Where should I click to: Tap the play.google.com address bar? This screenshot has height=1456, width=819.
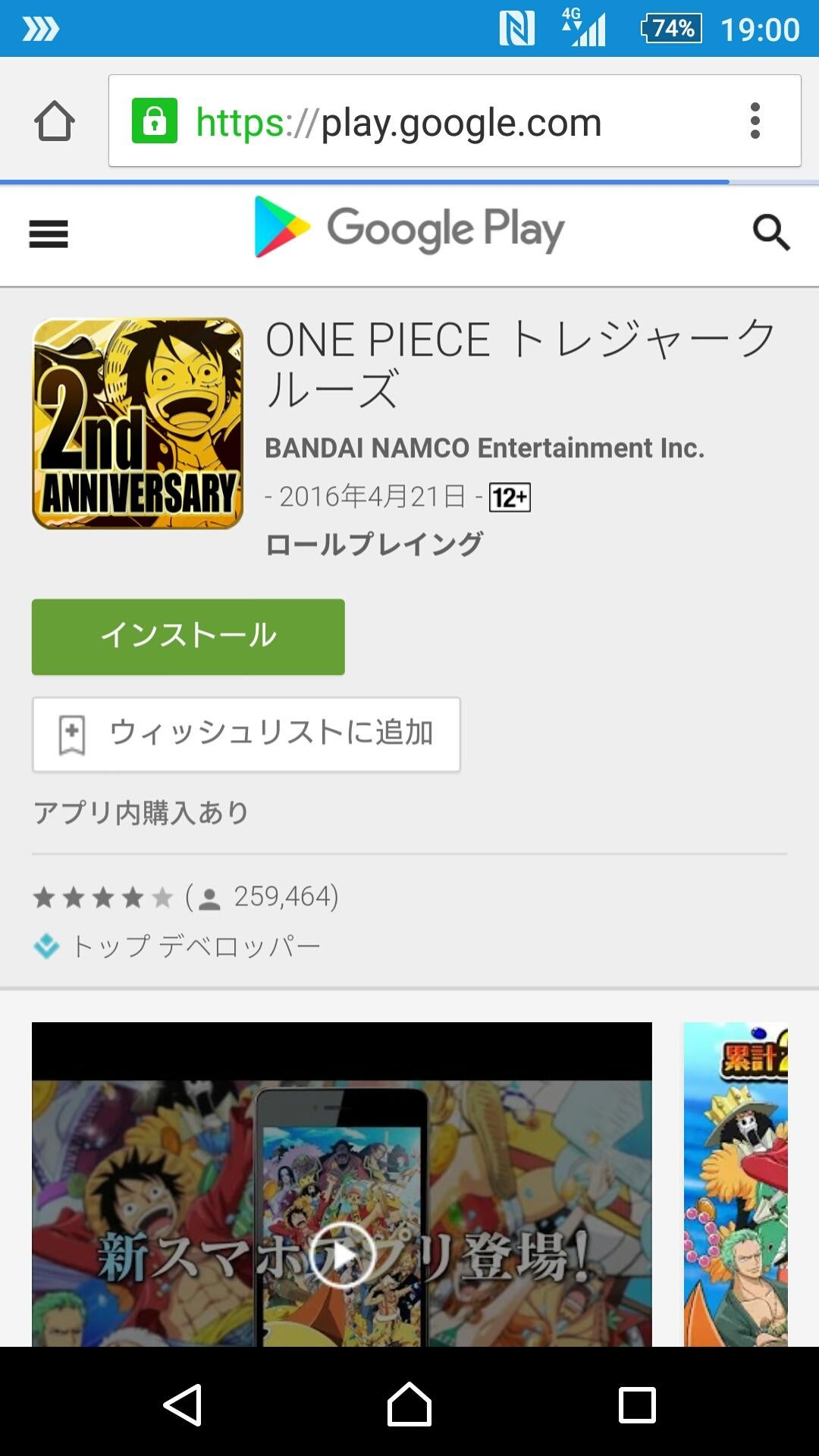425,121
